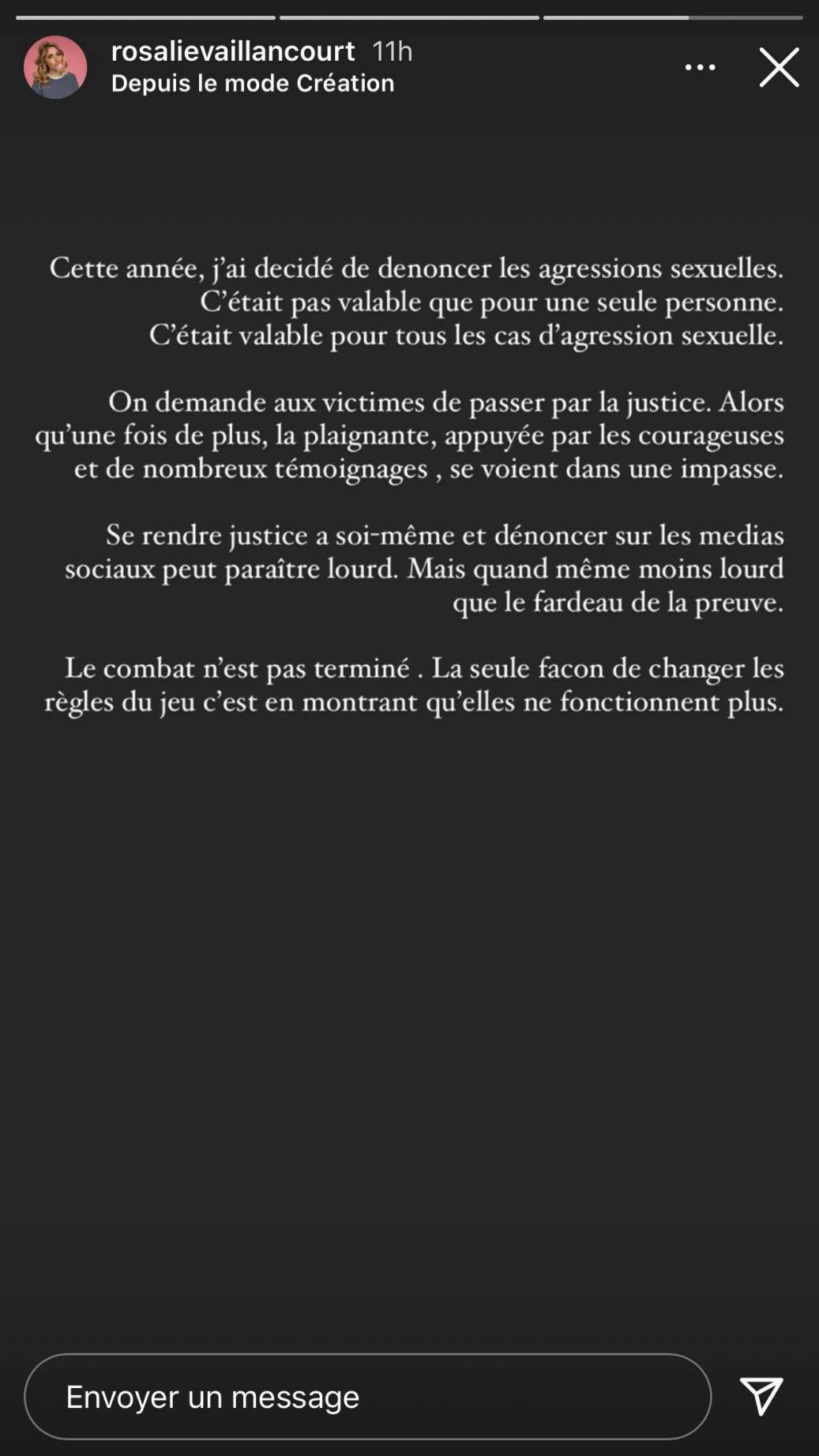
Task: Tap the rosalievaillancourt username
Action: (x=233, y=51)
